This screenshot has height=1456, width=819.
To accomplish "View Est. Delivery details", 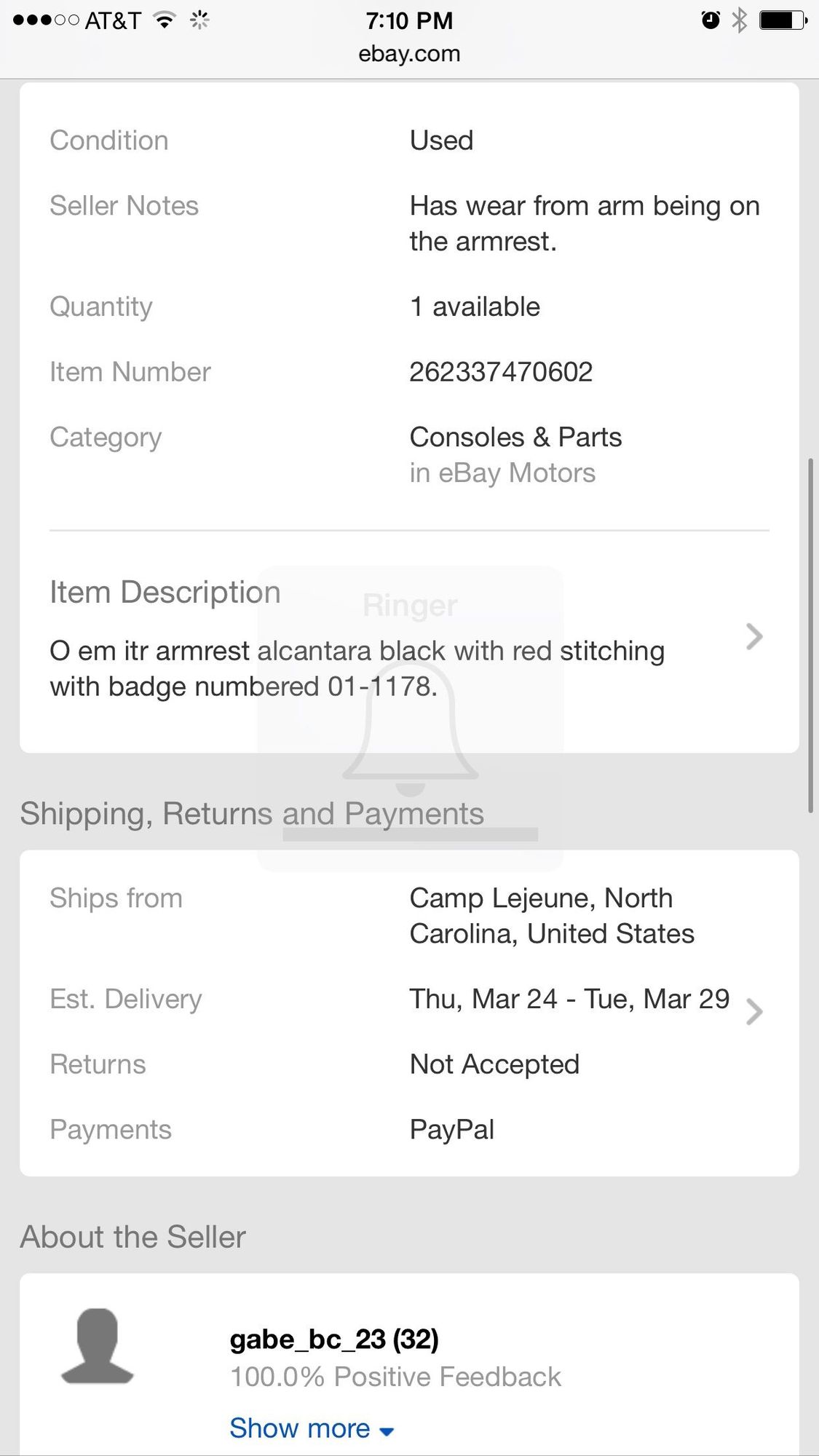I will click(x=754, y=1011).
